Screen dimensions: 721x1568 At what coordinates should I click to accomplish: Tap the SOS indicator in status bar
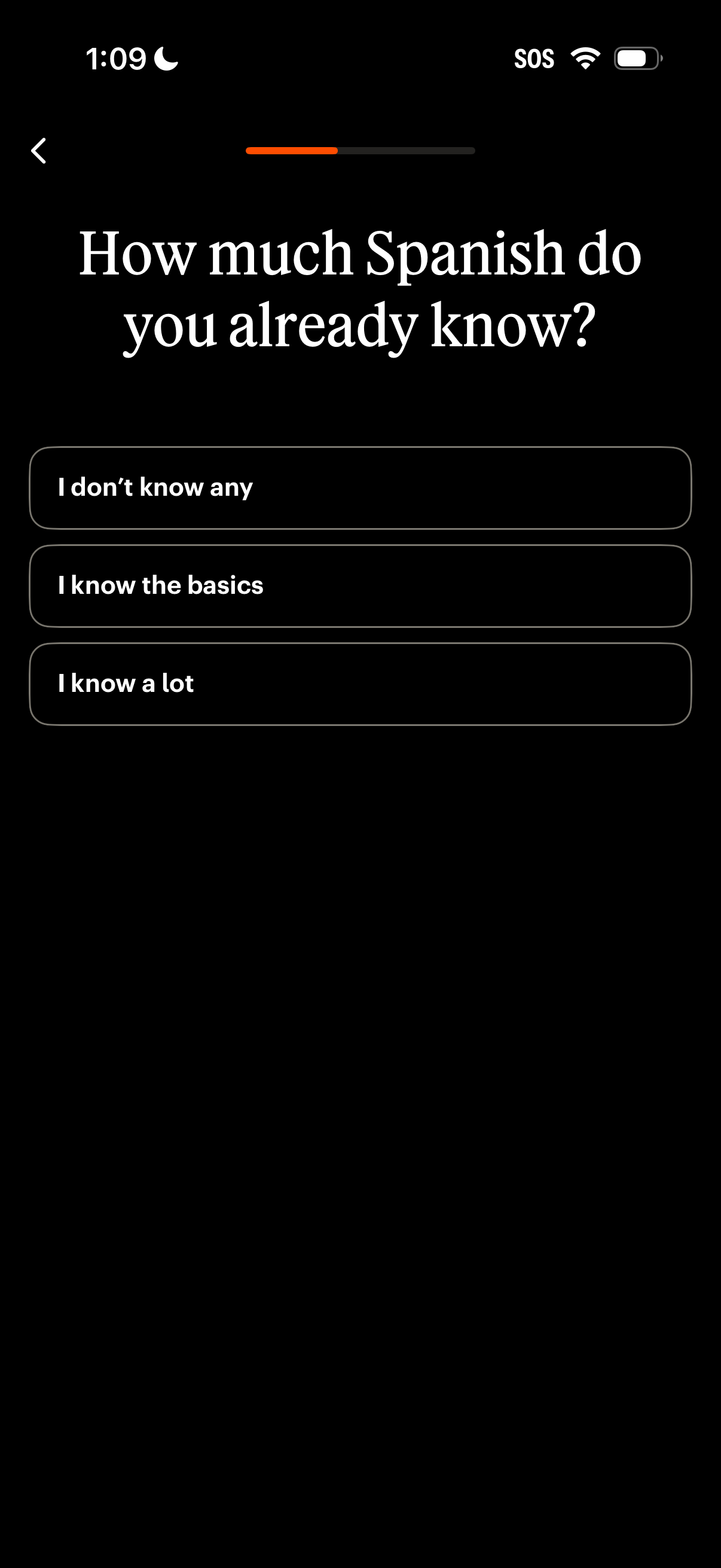click(x=534, y=58)
